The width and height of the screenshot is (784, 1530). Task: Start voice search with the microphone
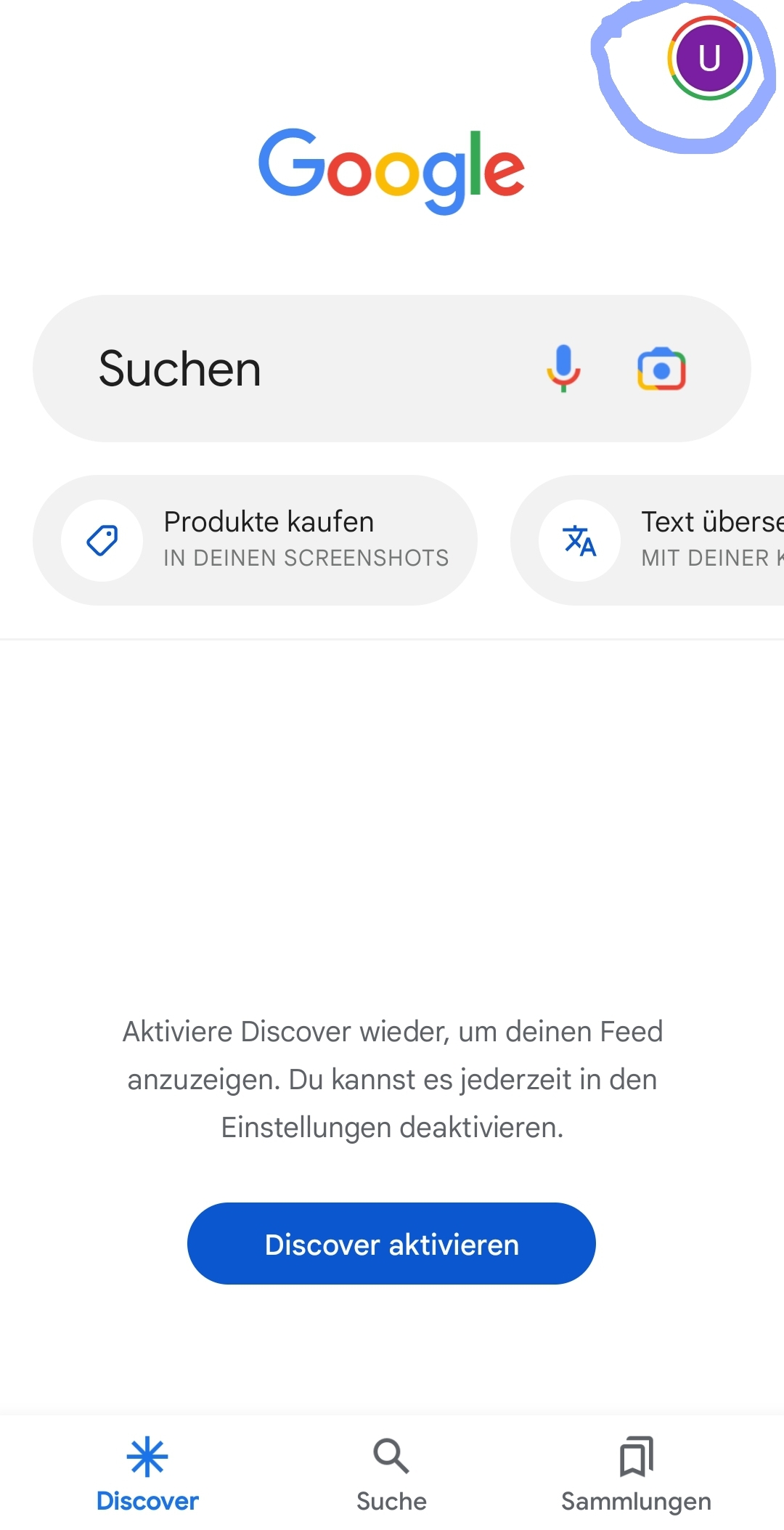point(563,368)
